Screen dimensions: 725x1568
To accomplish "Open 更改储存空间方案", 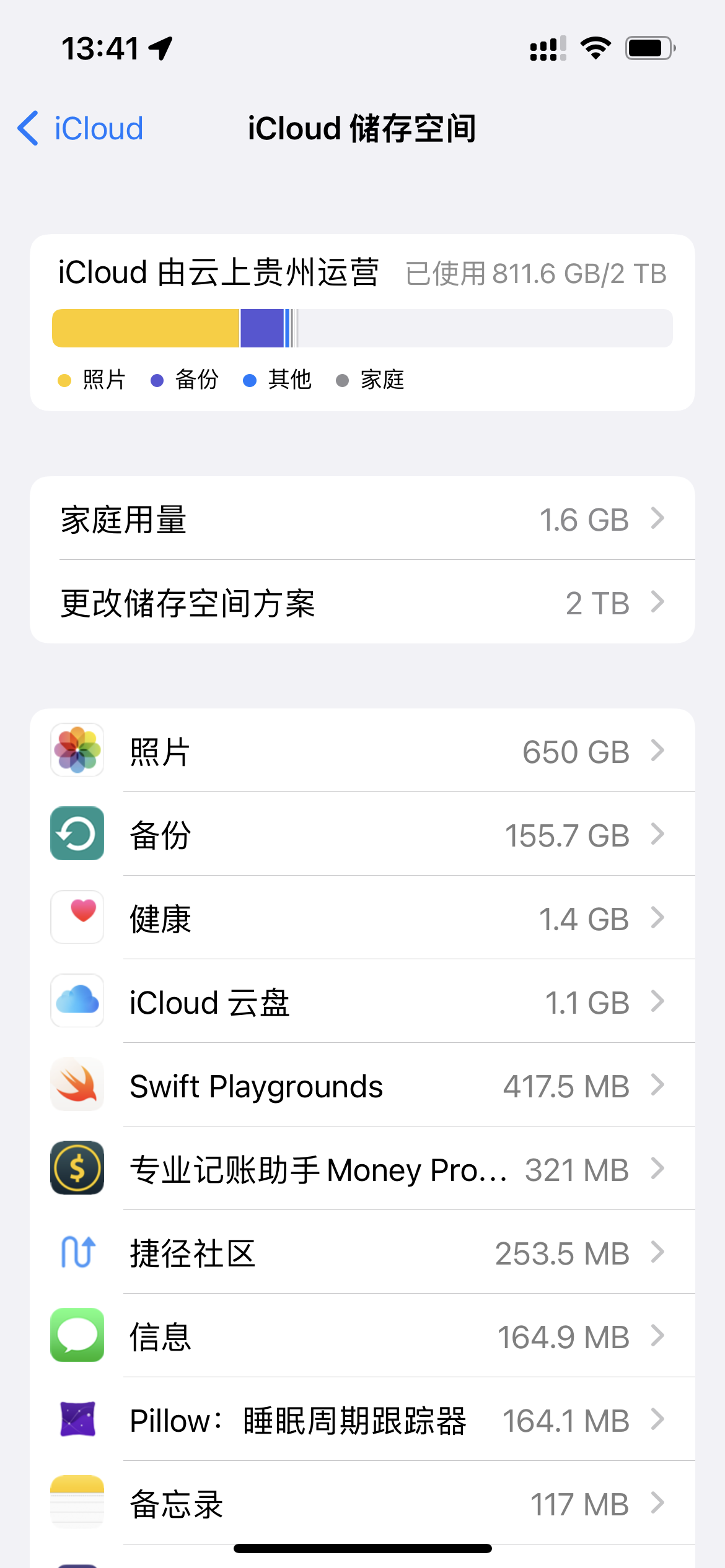I will tap(362, 603).
